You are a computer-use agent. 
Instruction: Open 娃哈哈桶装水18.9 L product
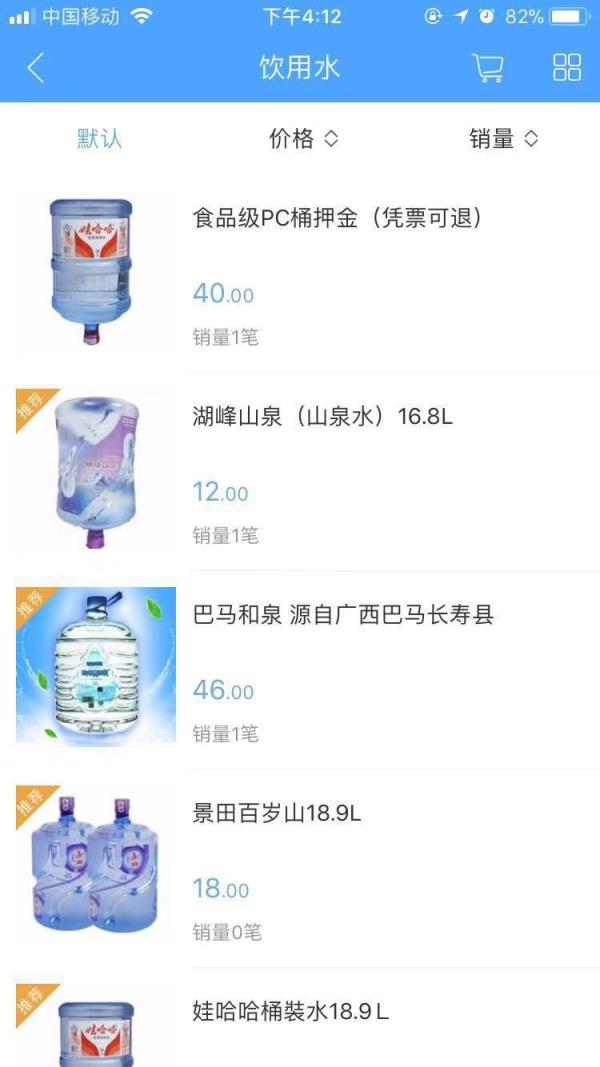click(x=290, y=1011)
